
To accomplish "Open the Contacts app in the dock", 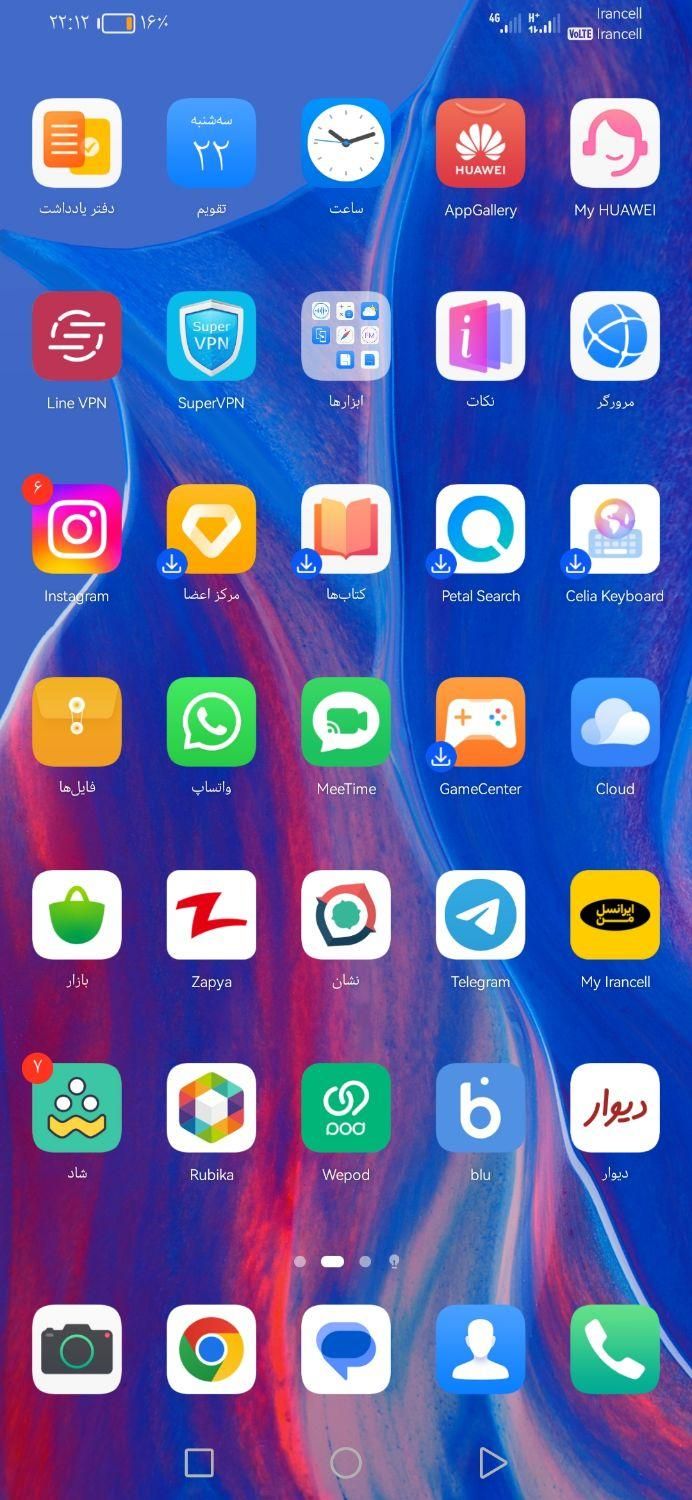I will point(480,1349).
